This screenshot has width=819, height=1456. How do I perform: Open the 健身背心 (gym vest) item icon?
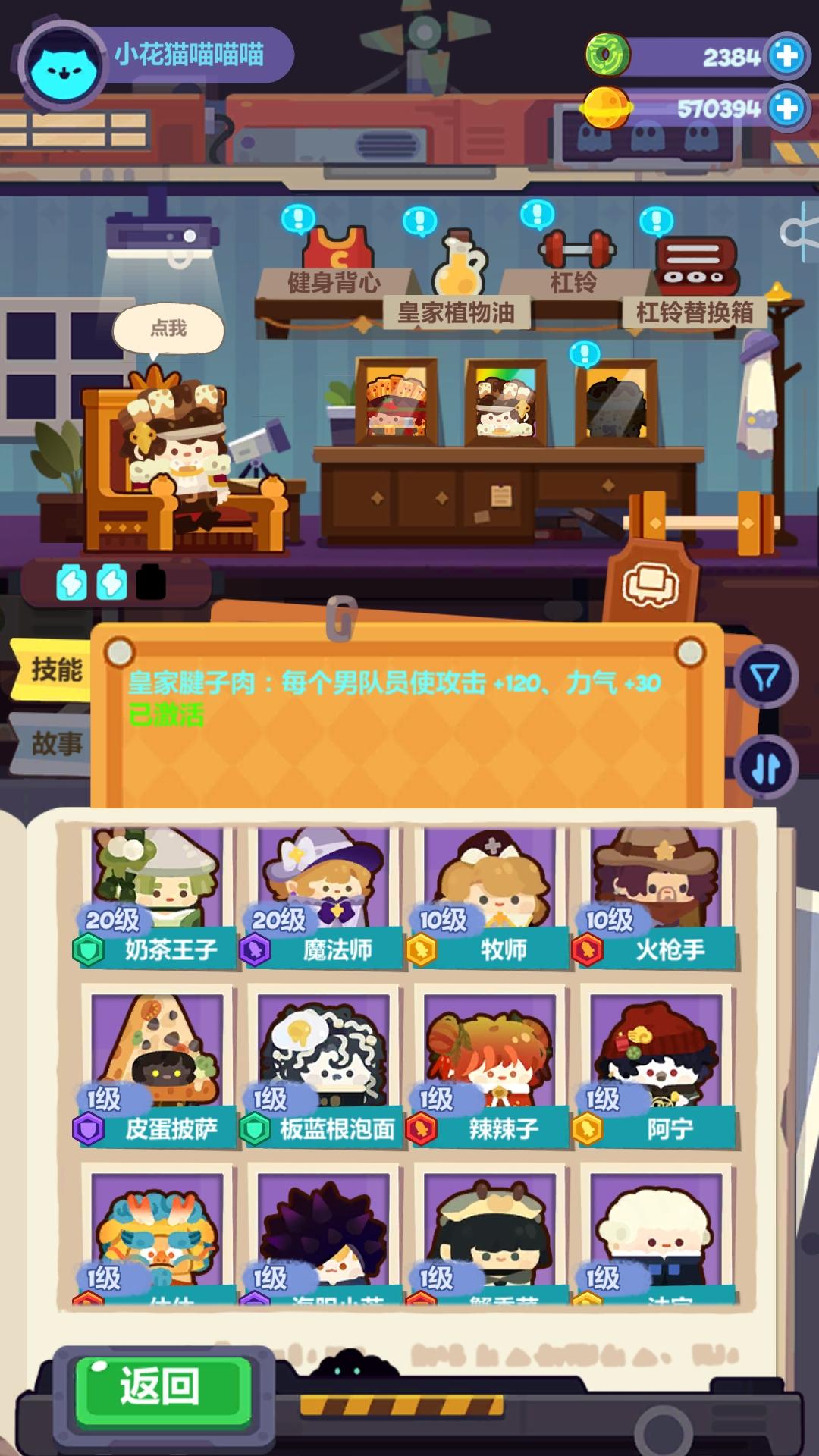337,254
